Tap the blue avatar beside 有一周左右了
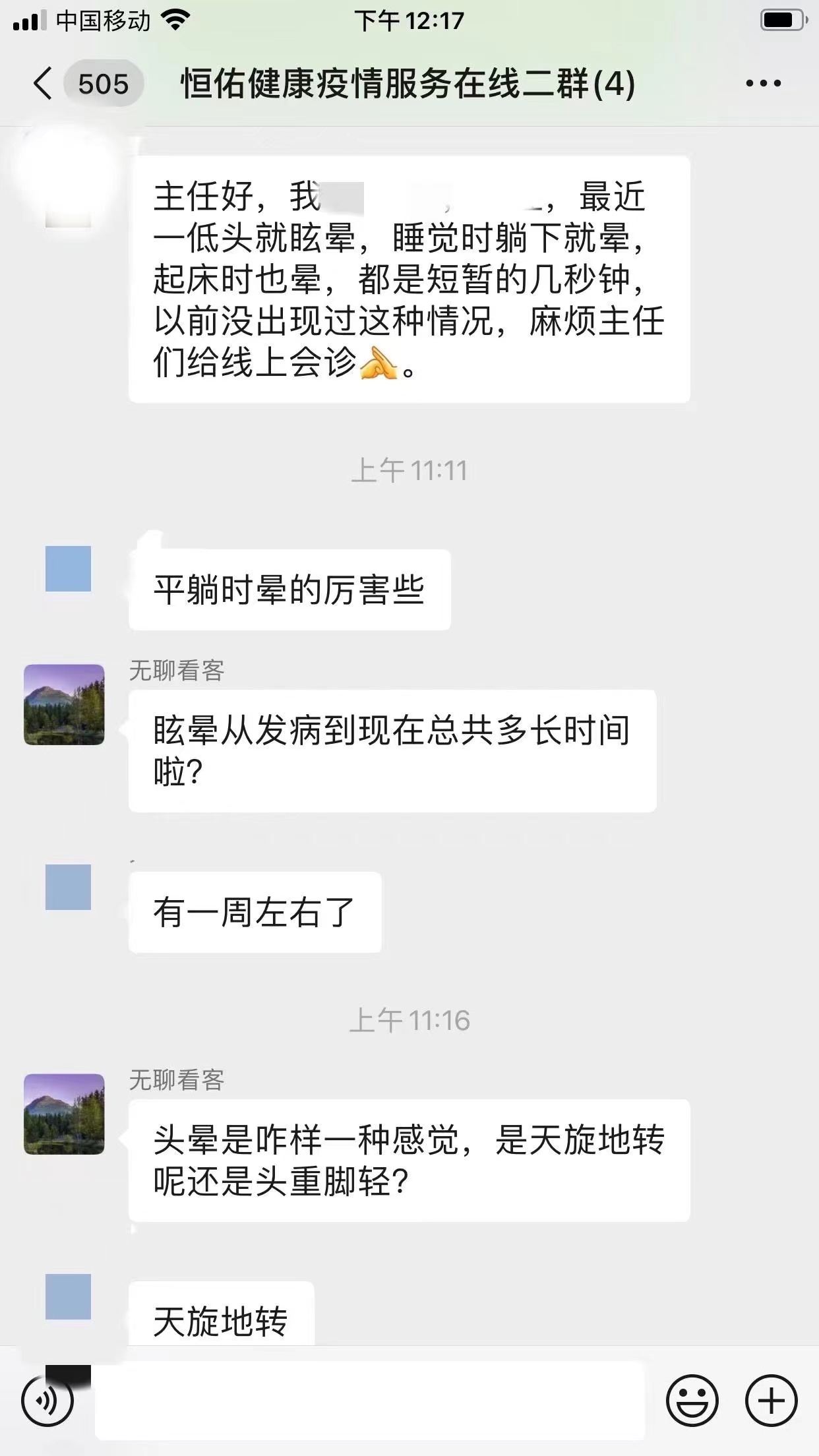 click(68, 887)
